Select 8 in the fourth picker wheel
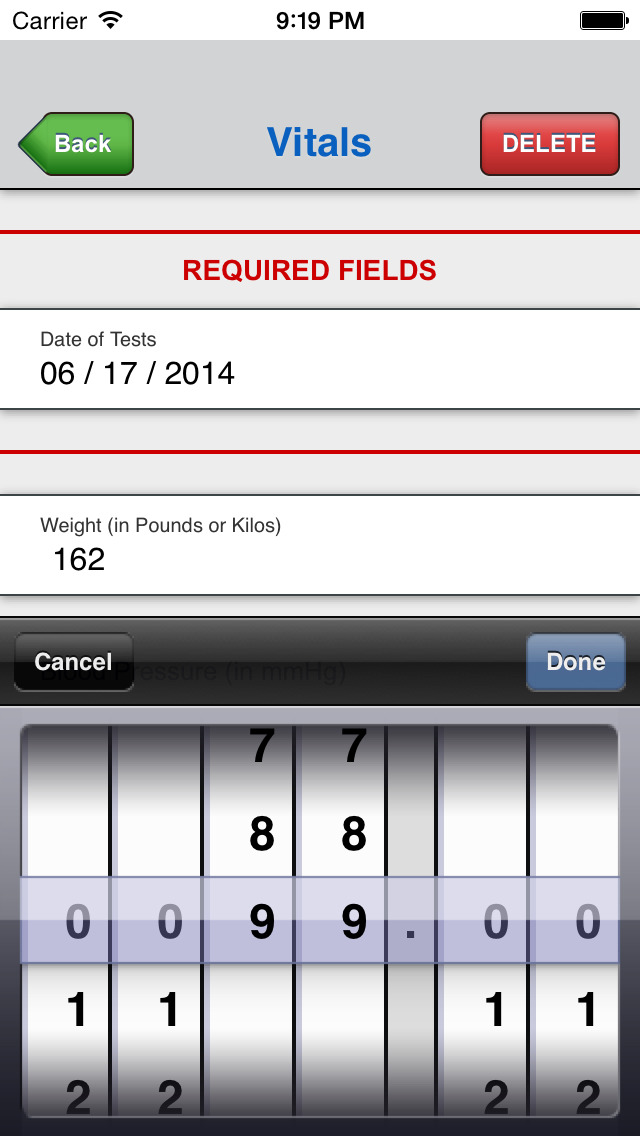The width and height of the screenshot is (640, 1136). click(354, 835)
